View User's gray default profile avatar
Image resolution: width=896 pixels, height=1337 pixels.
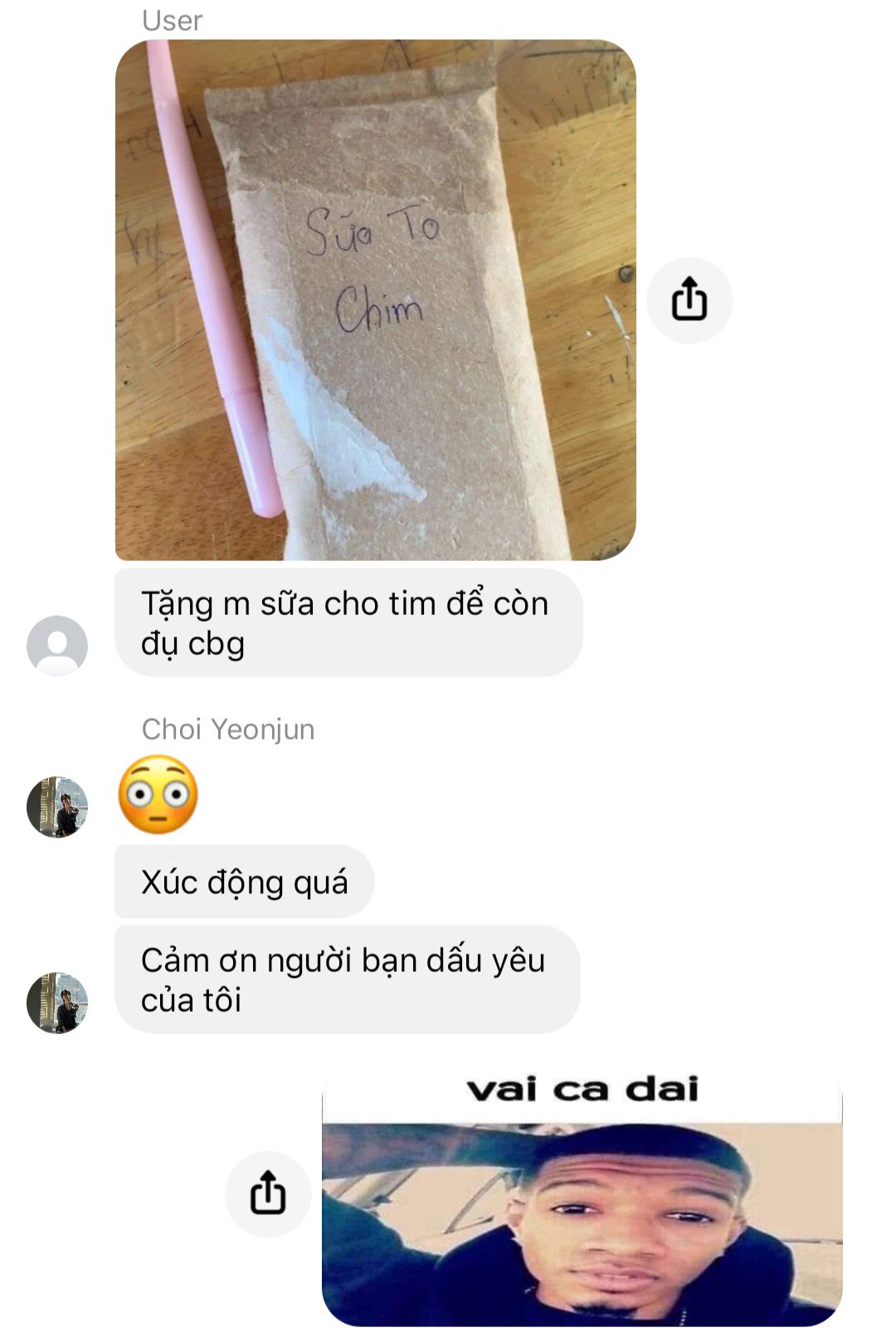[57, 646]
